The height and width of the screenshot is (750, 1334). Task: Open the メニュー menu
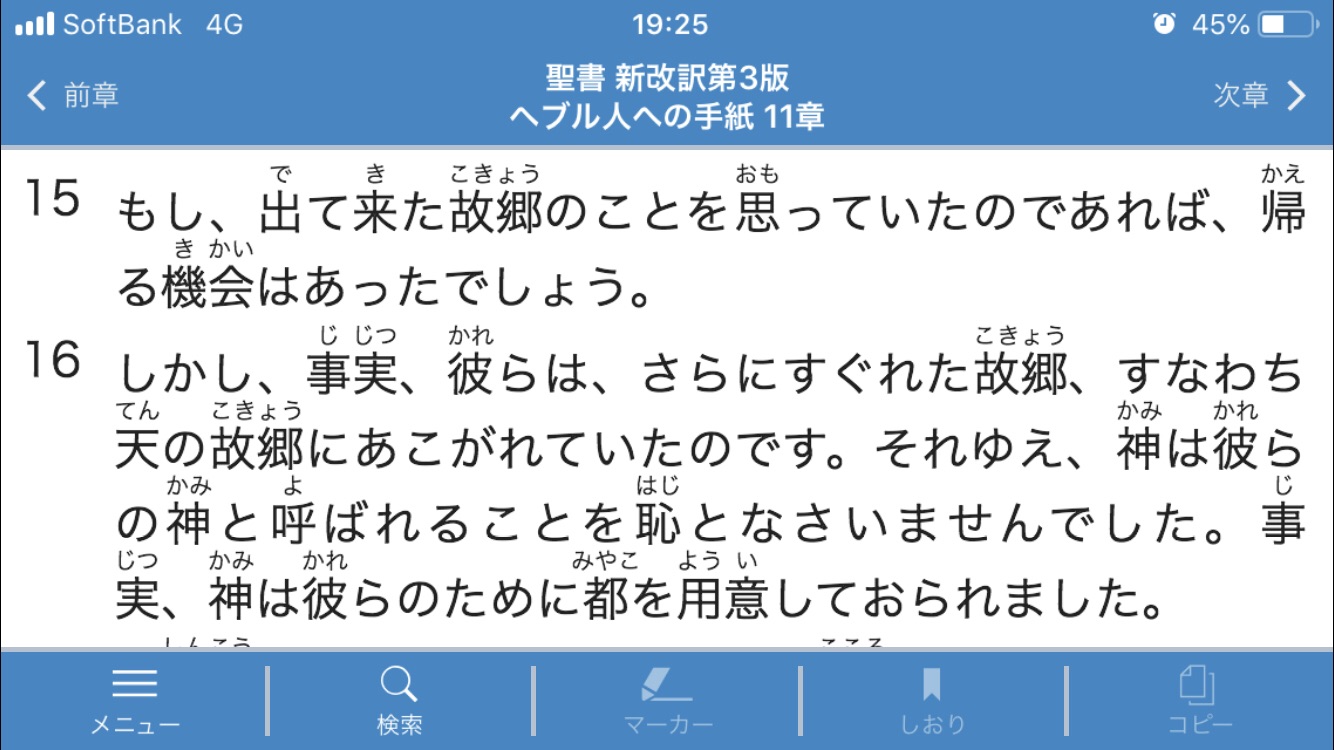click(x=135, y=700)
